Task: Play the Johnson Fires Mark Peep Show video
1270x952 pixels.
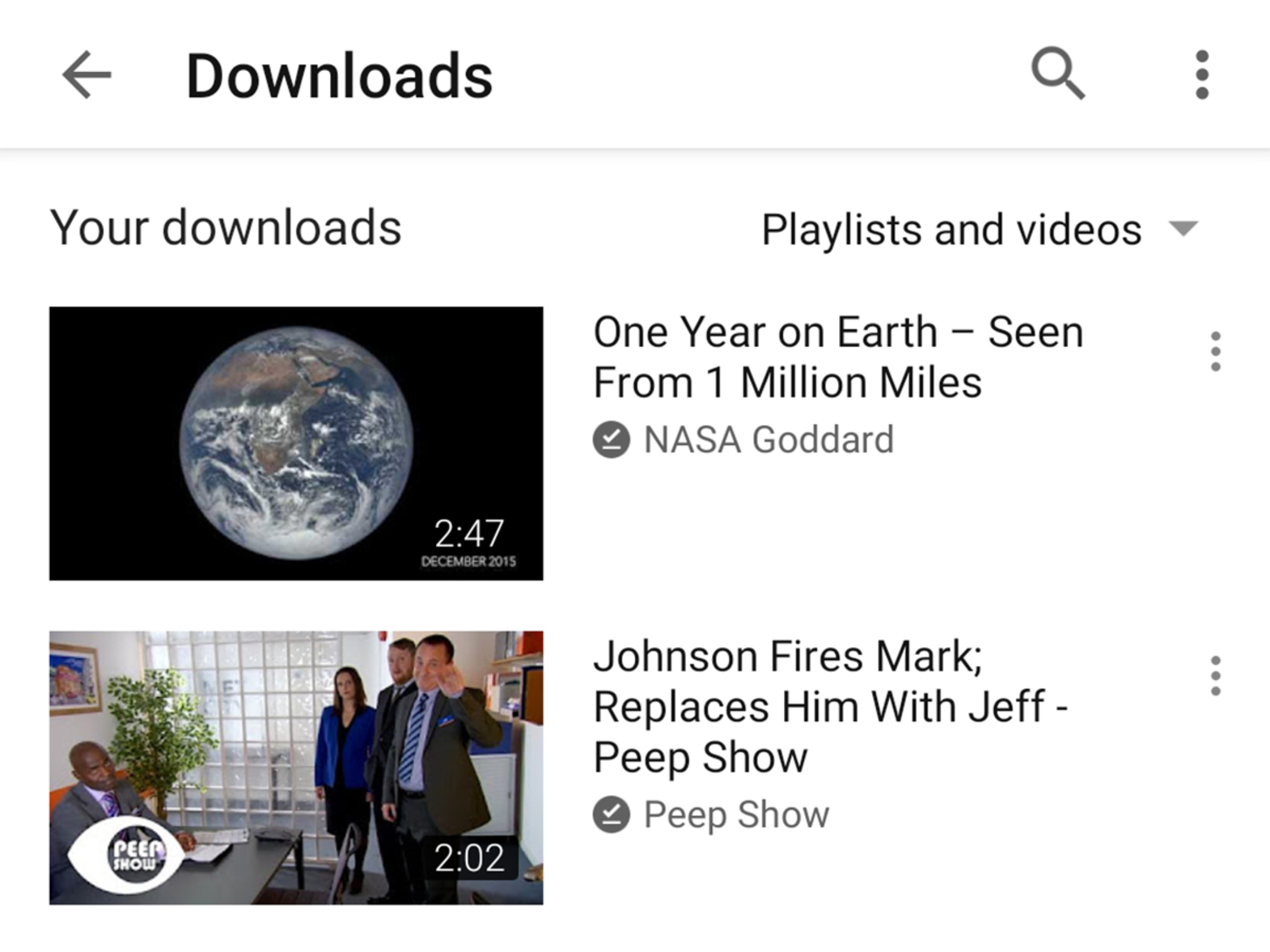Action: (295, 767)
